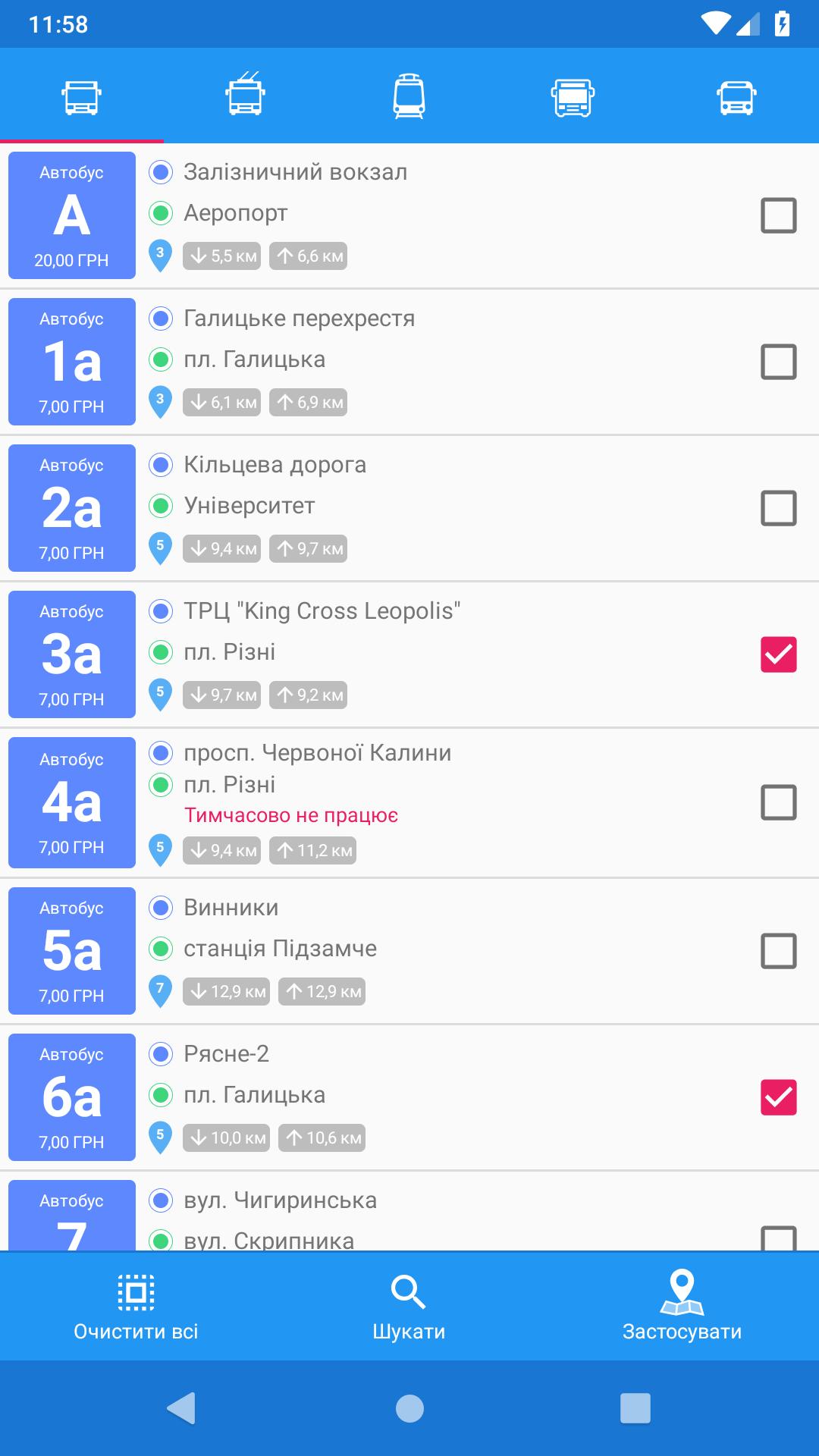Open the fourth transport type tab
This screenshot has width=819, height=1456.
[x=573, y=97]
